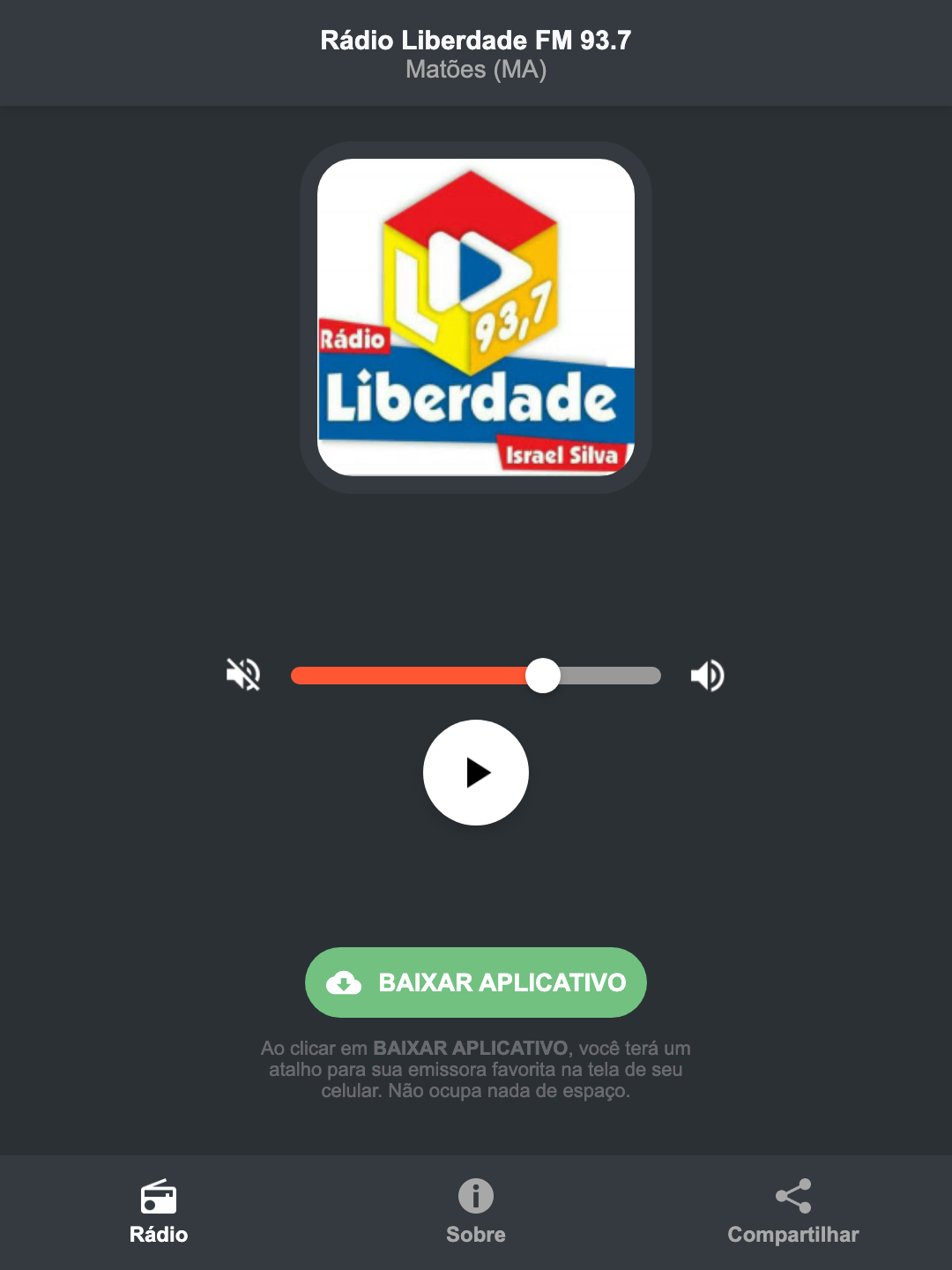This screenshot has width=952, height=1270.
Task: Click the maximum volume speaker icon
Action: click(706, 675)
